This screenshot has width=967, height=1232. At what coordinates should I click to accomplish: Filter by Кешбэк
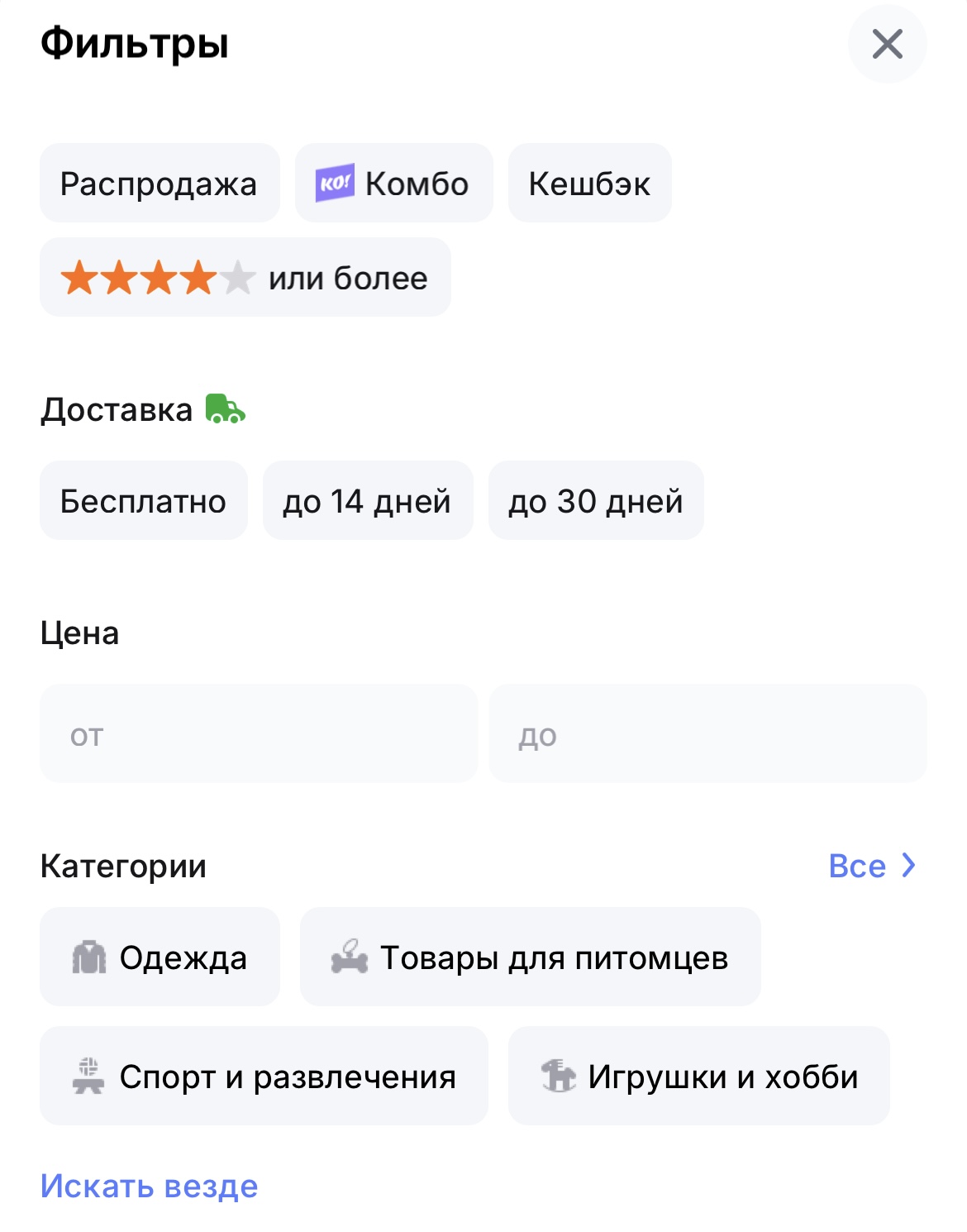tap(589, 183)
